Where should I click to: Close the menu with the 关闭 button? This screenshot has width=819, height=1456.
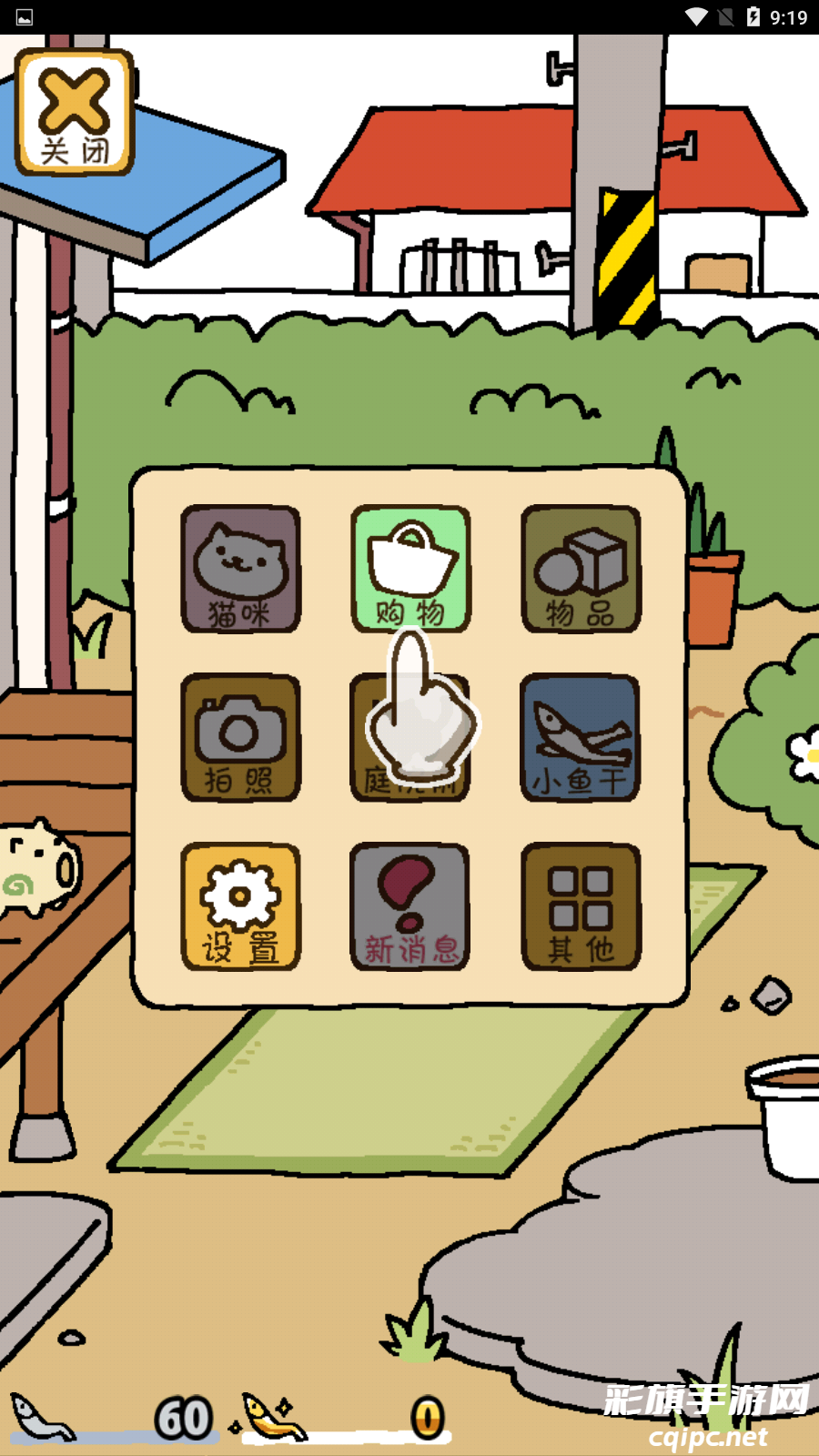click(75, 113)
